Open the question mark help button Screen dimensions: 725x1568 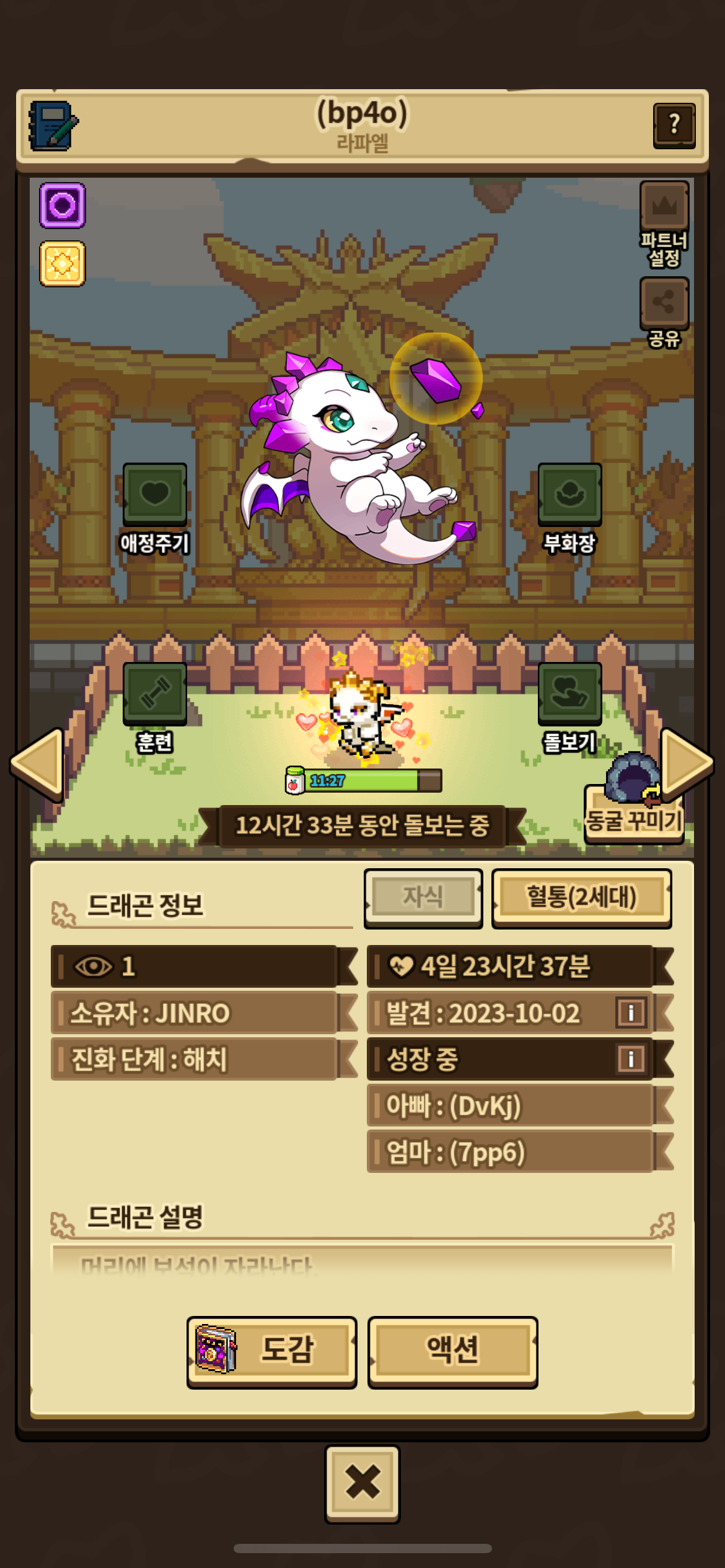coord(674,126)
